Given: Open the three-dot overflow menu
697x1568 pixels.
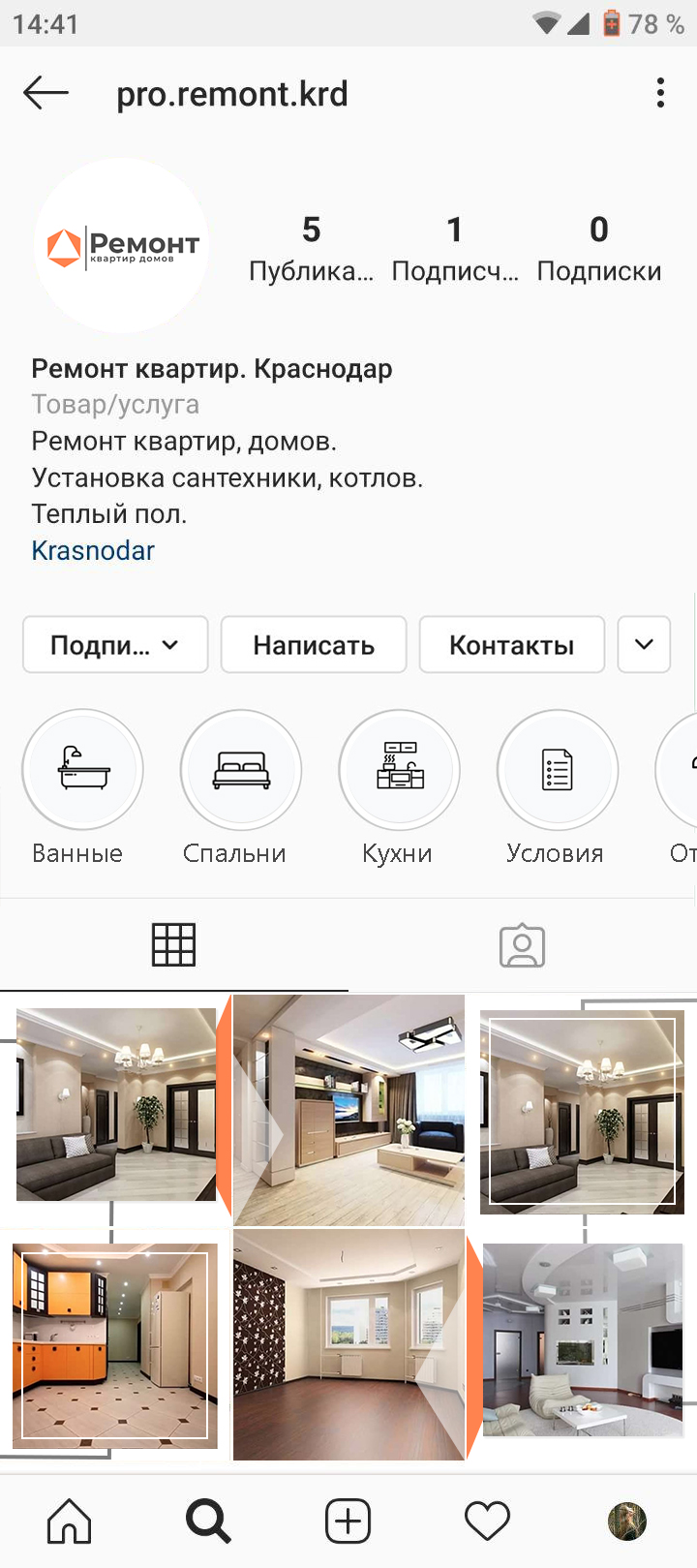Looking at the screenshot, I should click(660, 94).
